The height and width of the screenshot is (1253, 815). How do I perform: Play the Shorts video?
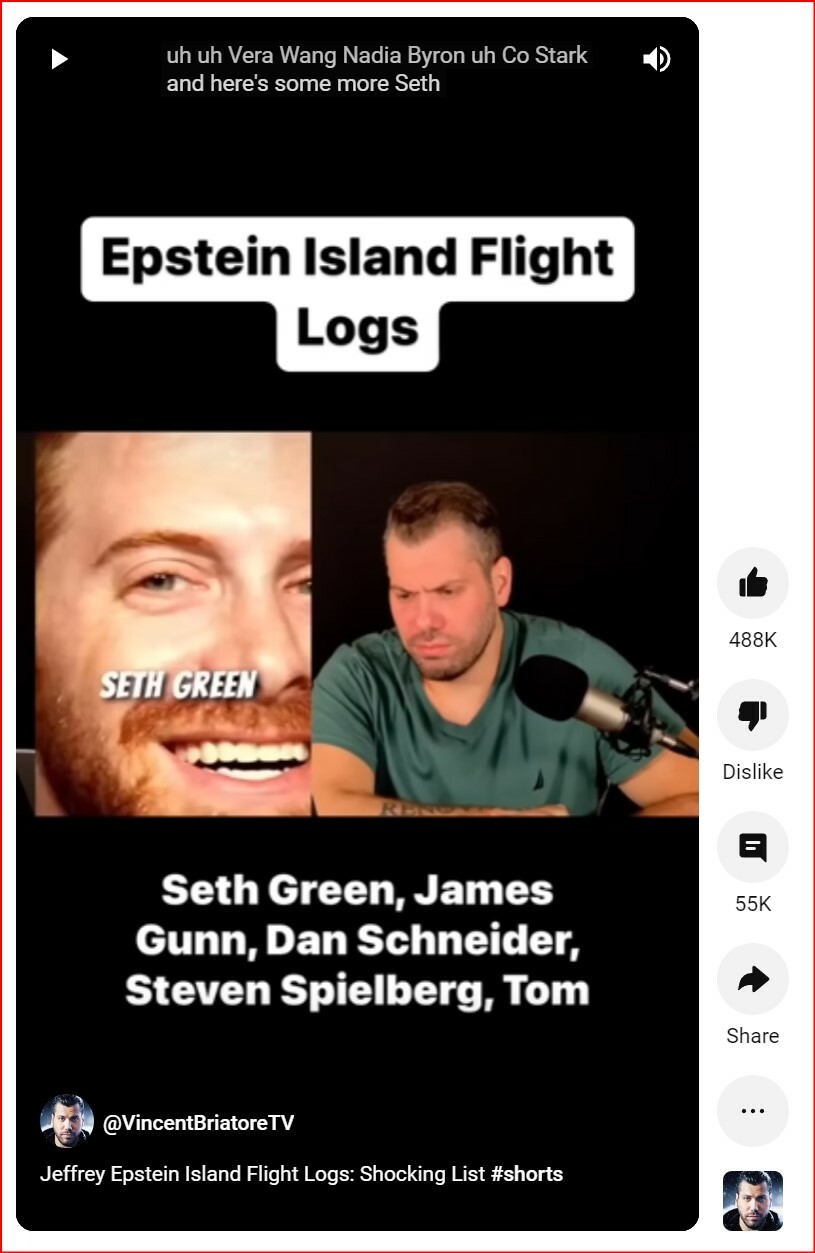[59, 59]
